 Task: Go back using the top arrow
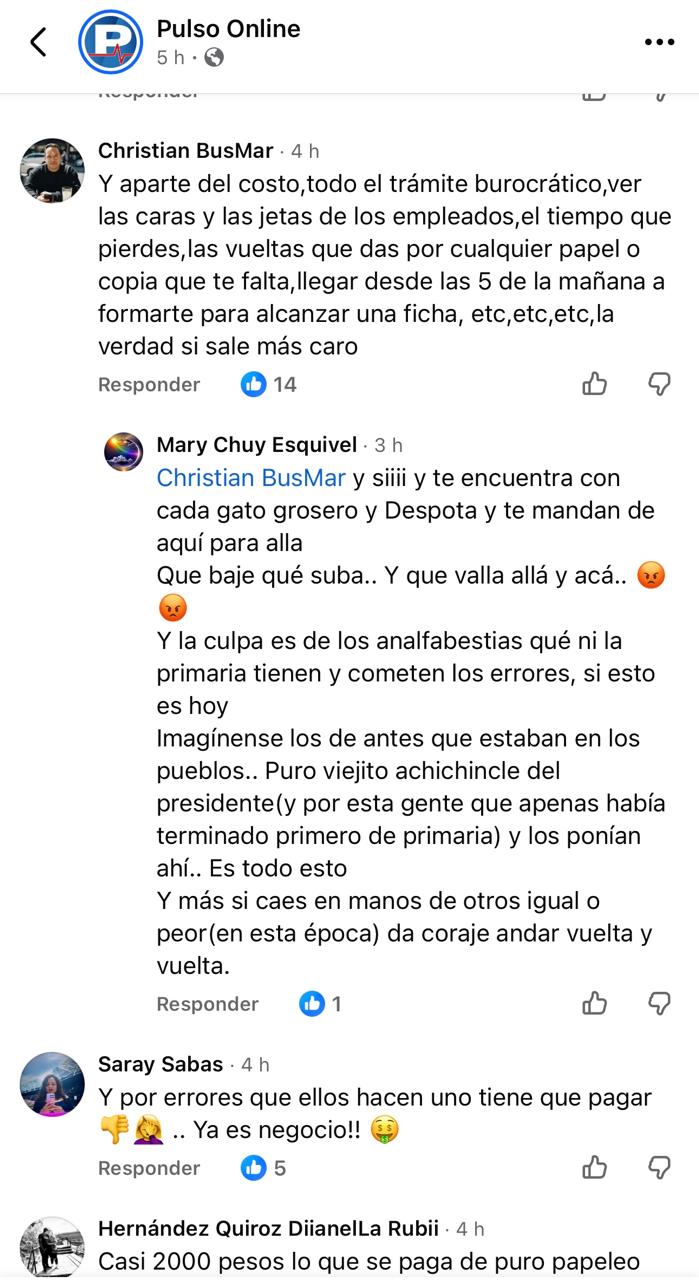tap(38, 42)
